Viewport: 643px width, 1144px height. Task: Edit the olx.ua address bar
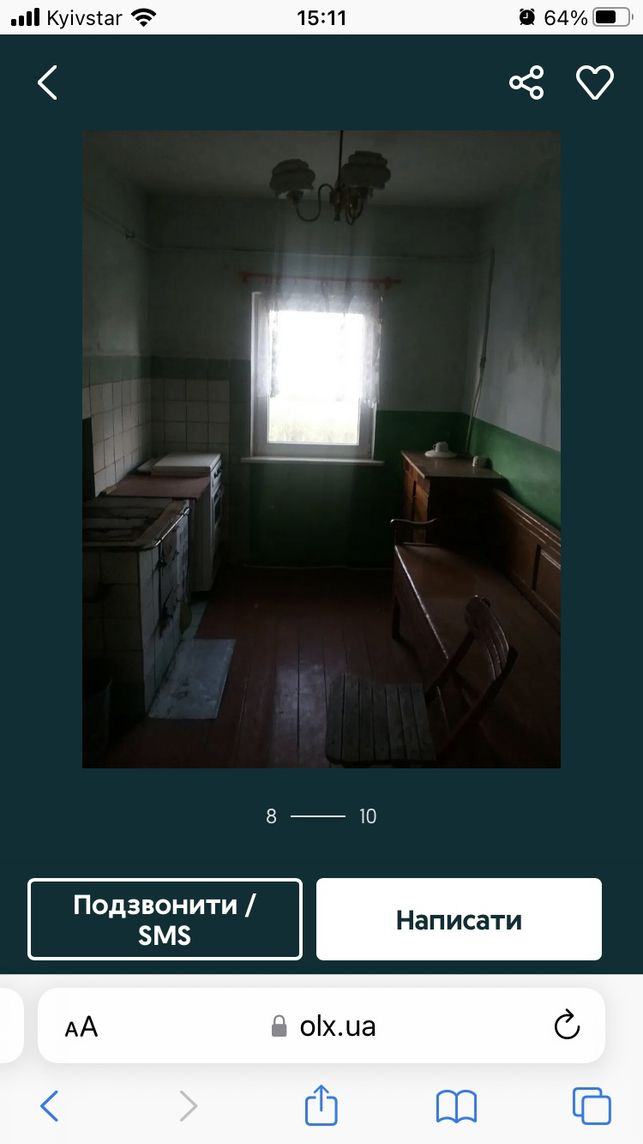(x=322, y=1026)
